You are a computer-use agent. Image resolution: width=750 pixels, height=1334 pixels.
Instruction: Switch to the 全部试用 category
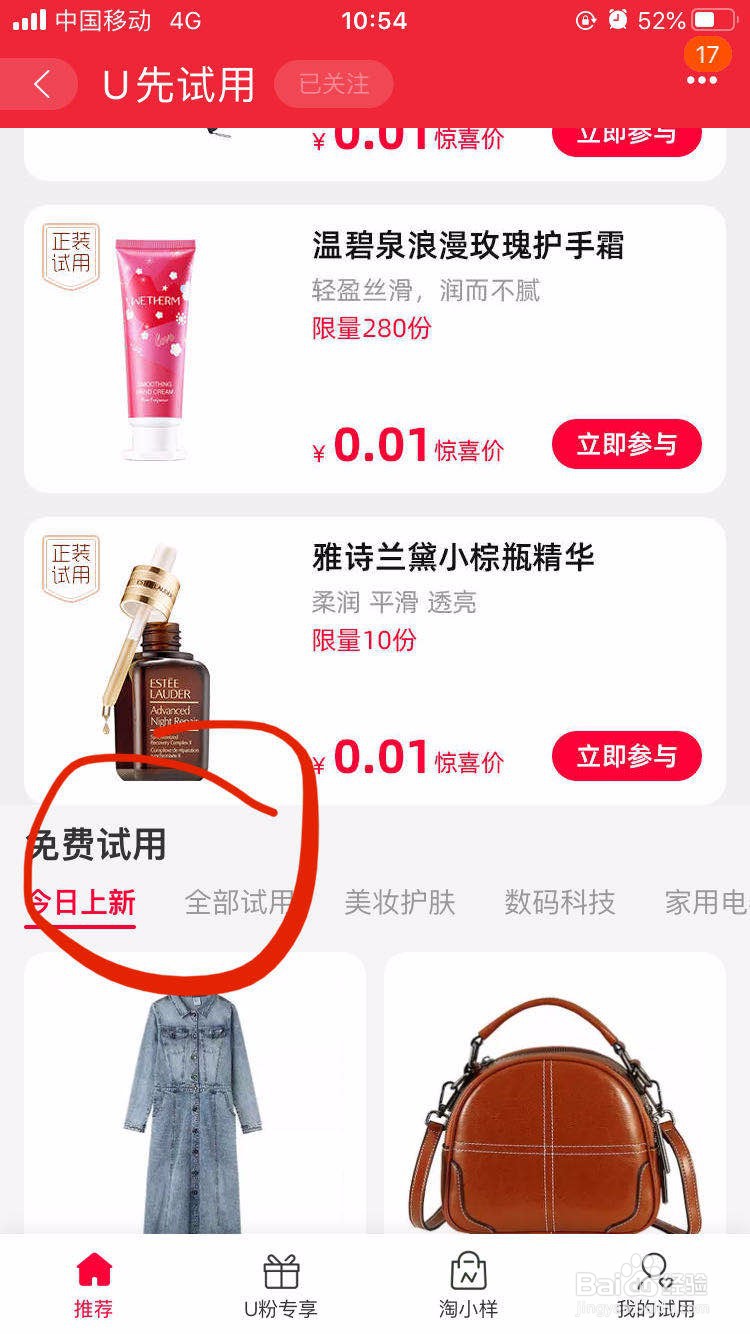pos(238,903)
